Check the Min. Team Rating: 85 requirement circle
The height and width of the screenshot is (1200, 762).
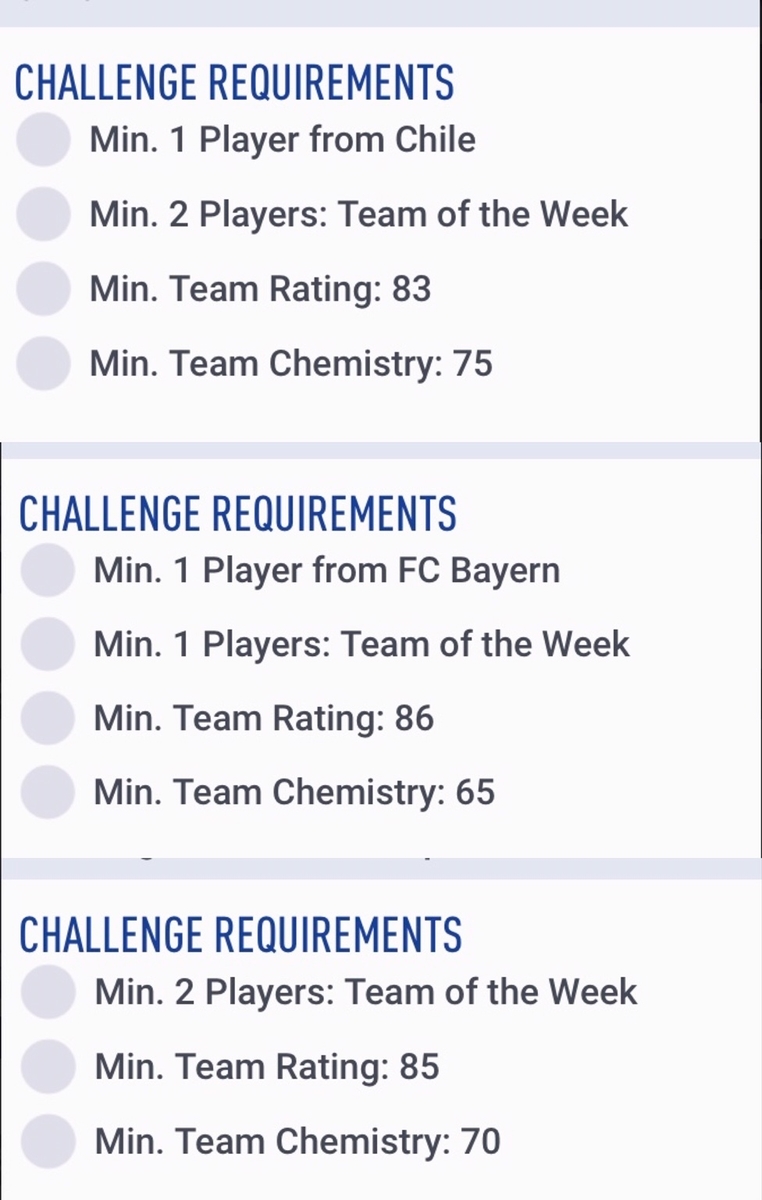tap(47, 1066)
